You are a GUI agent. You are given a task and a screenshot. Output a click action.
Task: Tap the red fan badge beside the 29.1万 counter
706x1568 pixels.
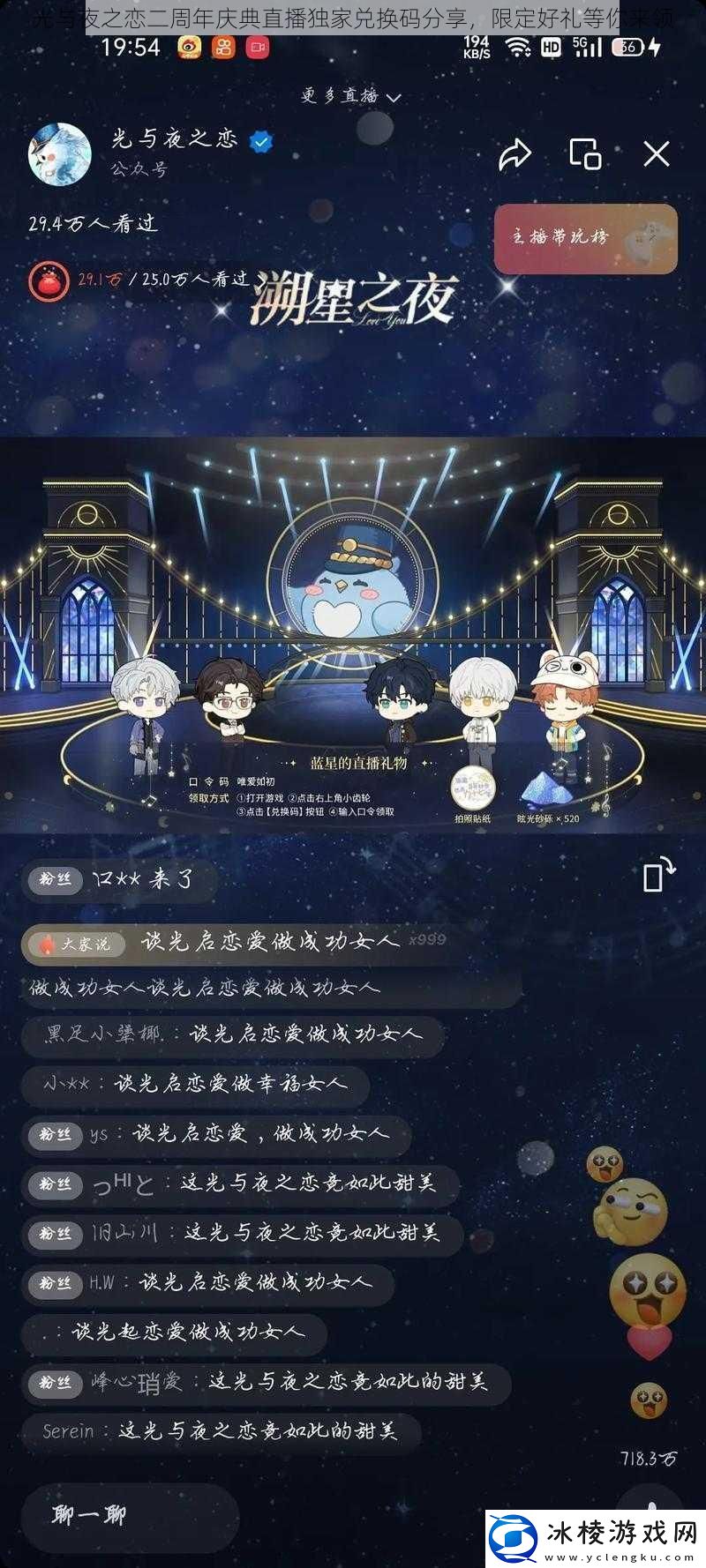pyautogui.click(x=51, y=280)
